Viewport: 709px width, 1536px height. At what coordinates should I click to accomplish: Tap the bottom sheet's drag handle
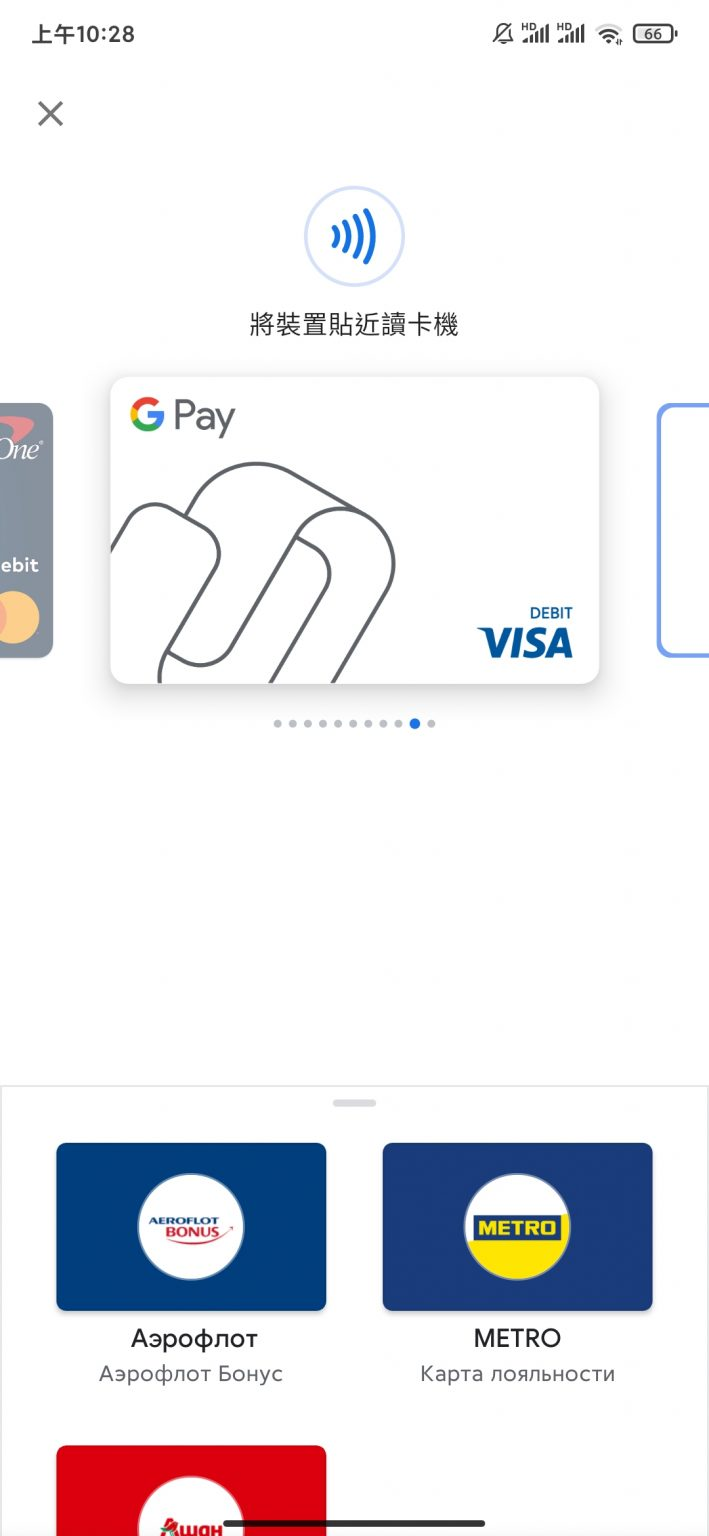click(x=354, y=1103)
